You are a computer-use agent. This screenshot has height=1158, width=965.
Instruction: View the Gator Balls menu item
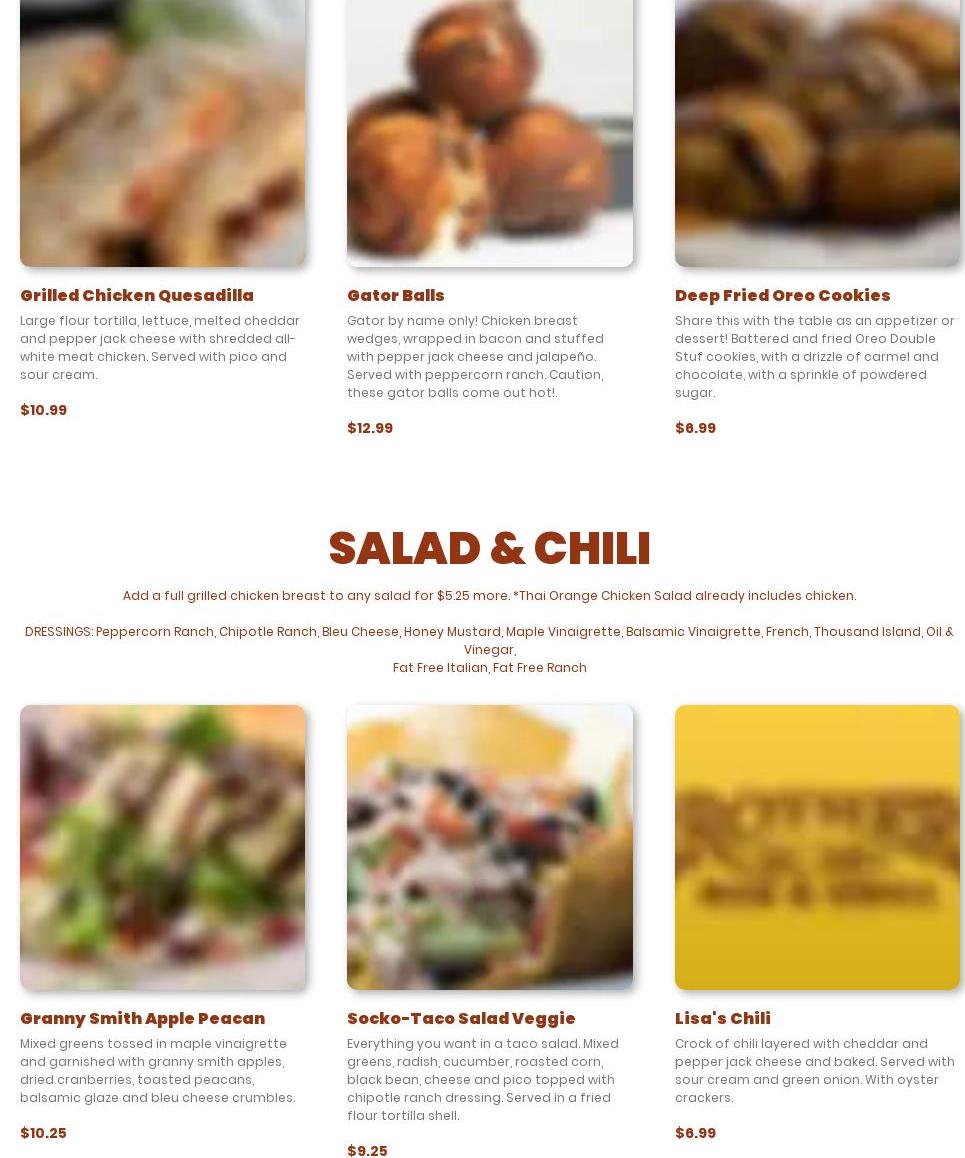(x=396, y=295)
